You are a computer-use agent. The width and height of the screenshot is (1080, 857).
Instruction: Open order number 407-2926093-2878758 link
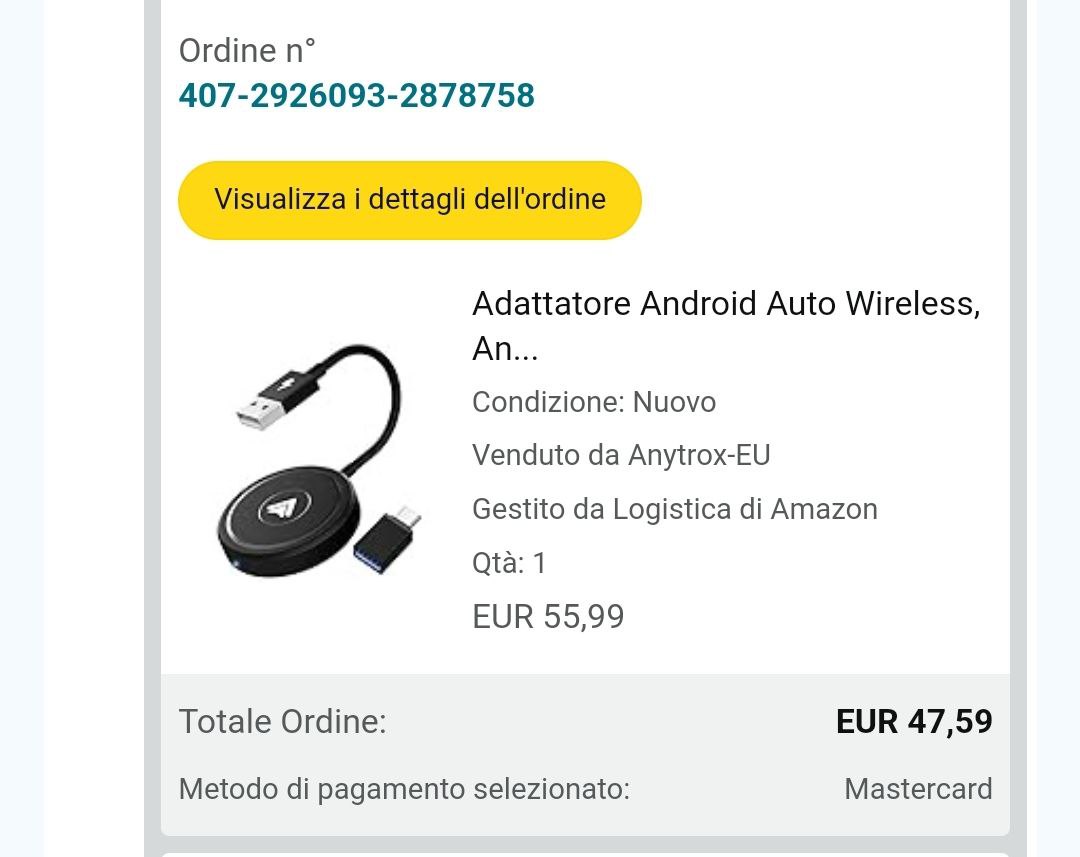click(356, 96)
